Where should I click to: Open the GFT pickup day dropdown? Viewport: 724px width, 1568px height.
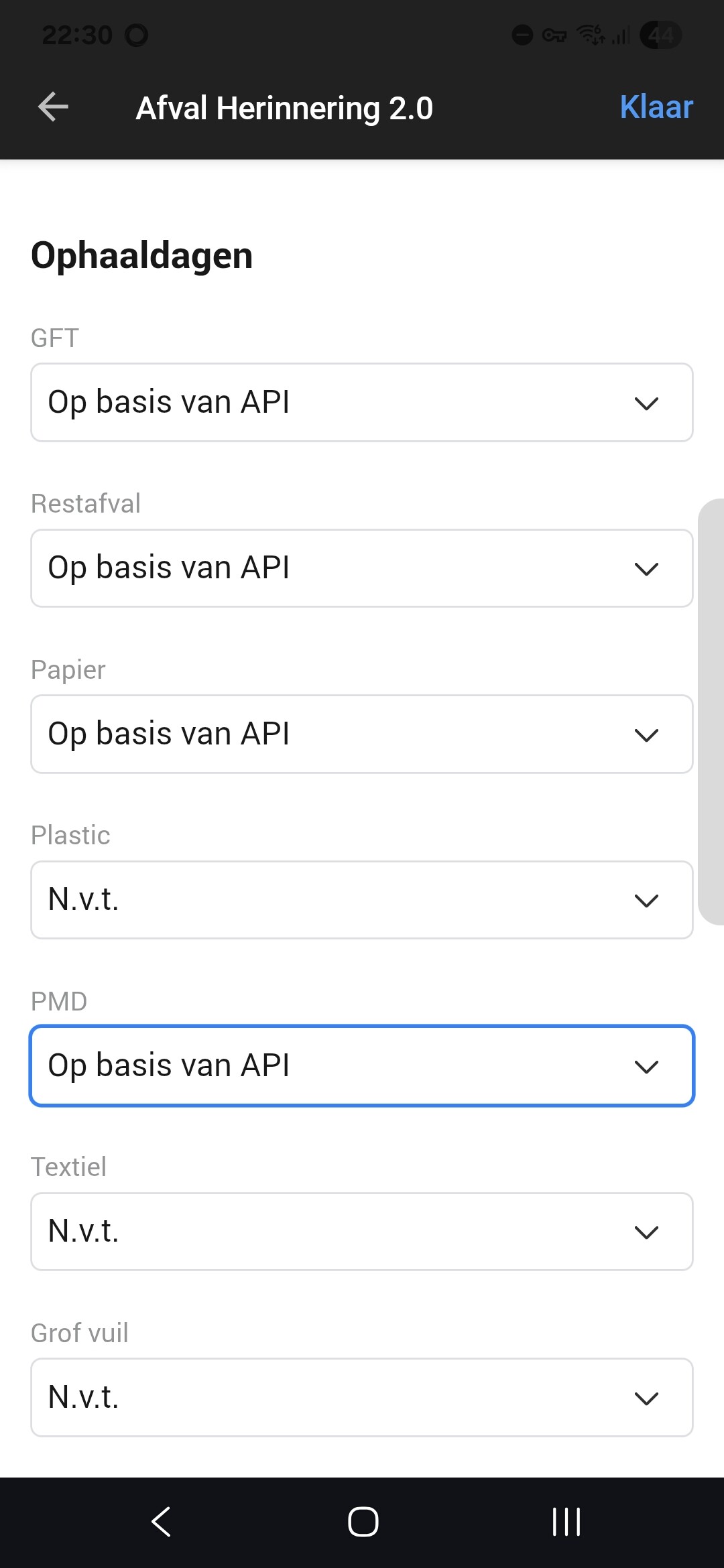tap(362, 403)
